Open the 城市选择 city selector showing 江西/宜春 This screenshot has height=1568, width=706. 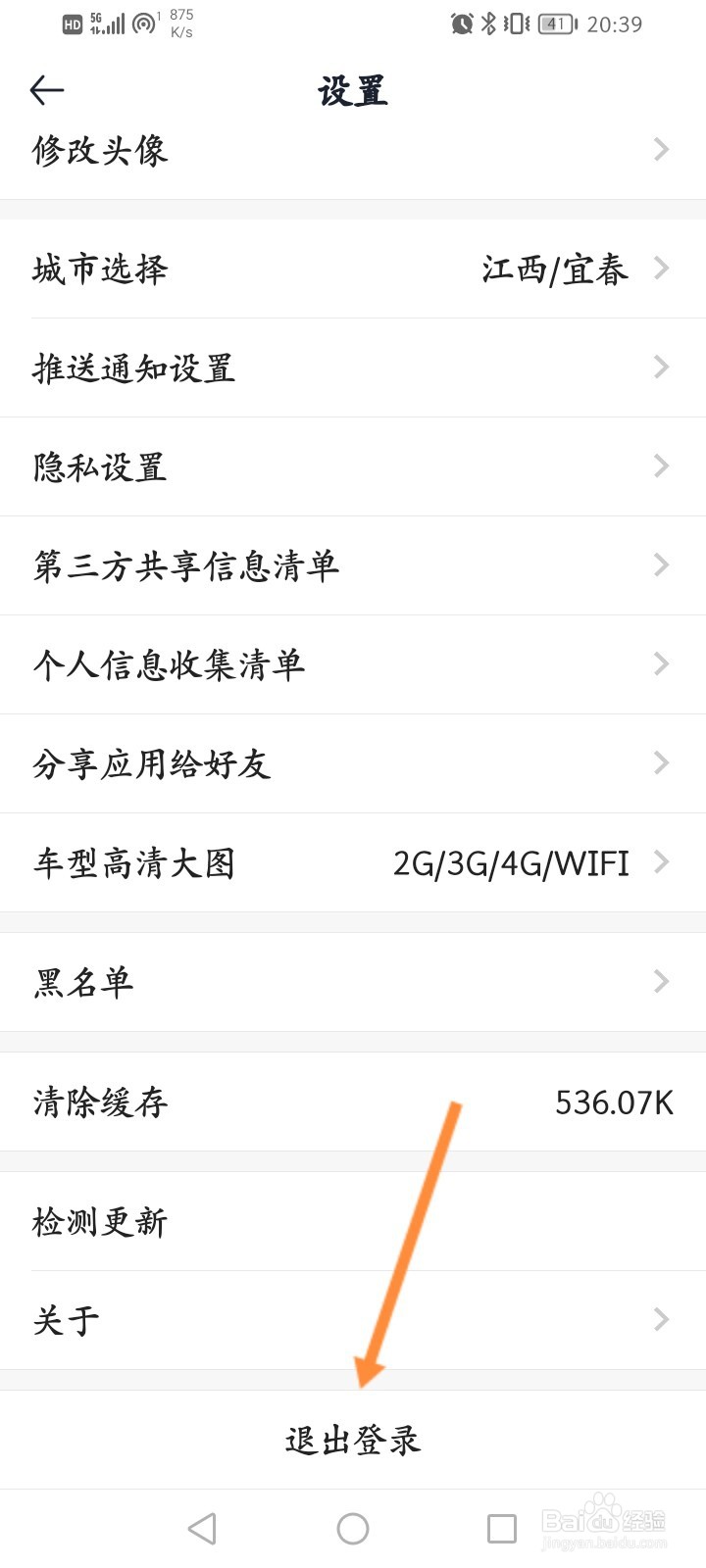[353, 269]
